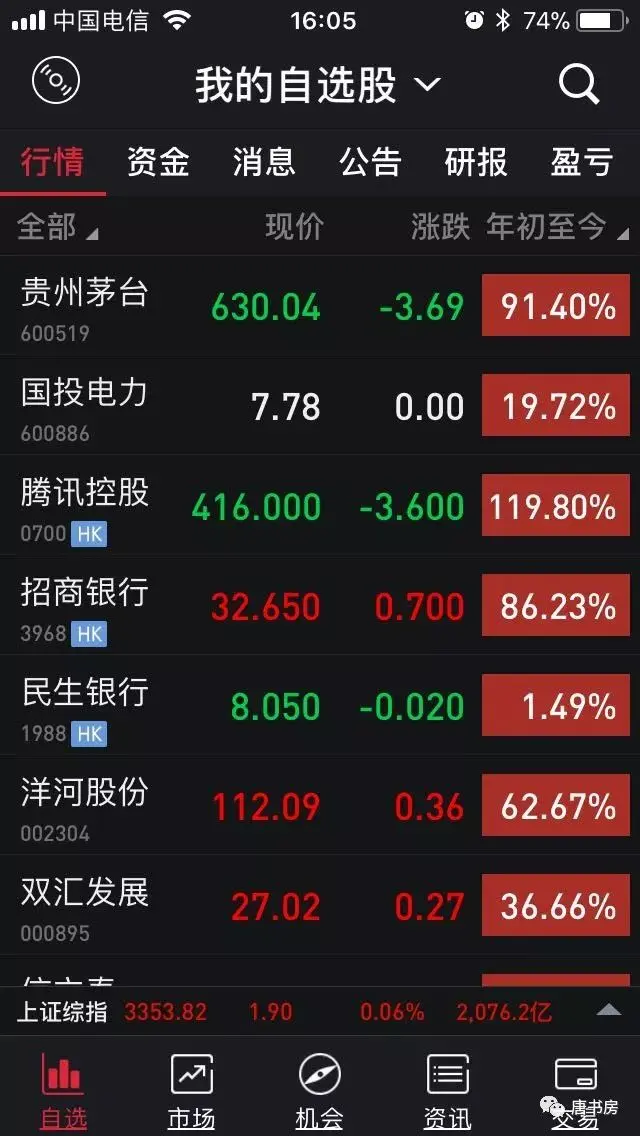Change the 年初至今 column selector
The image size is (640, 1136).
tap(556, 228)
